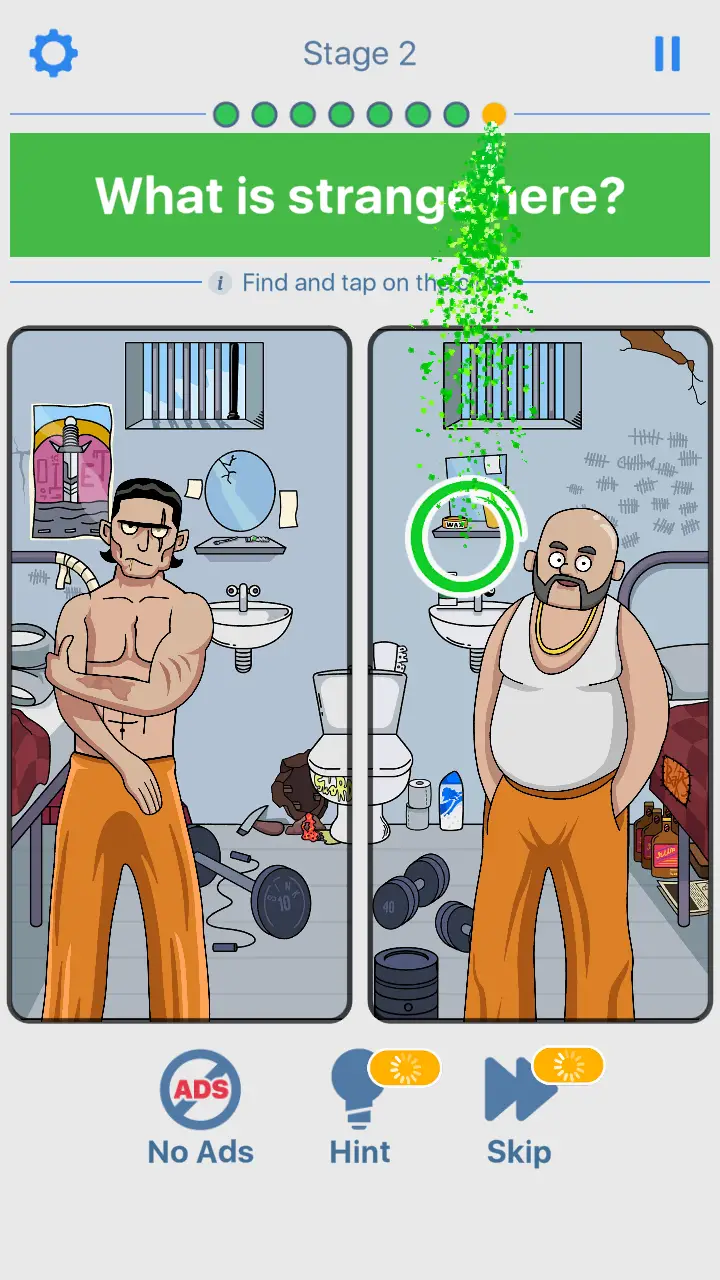Open the settings gear

point(53,53)
